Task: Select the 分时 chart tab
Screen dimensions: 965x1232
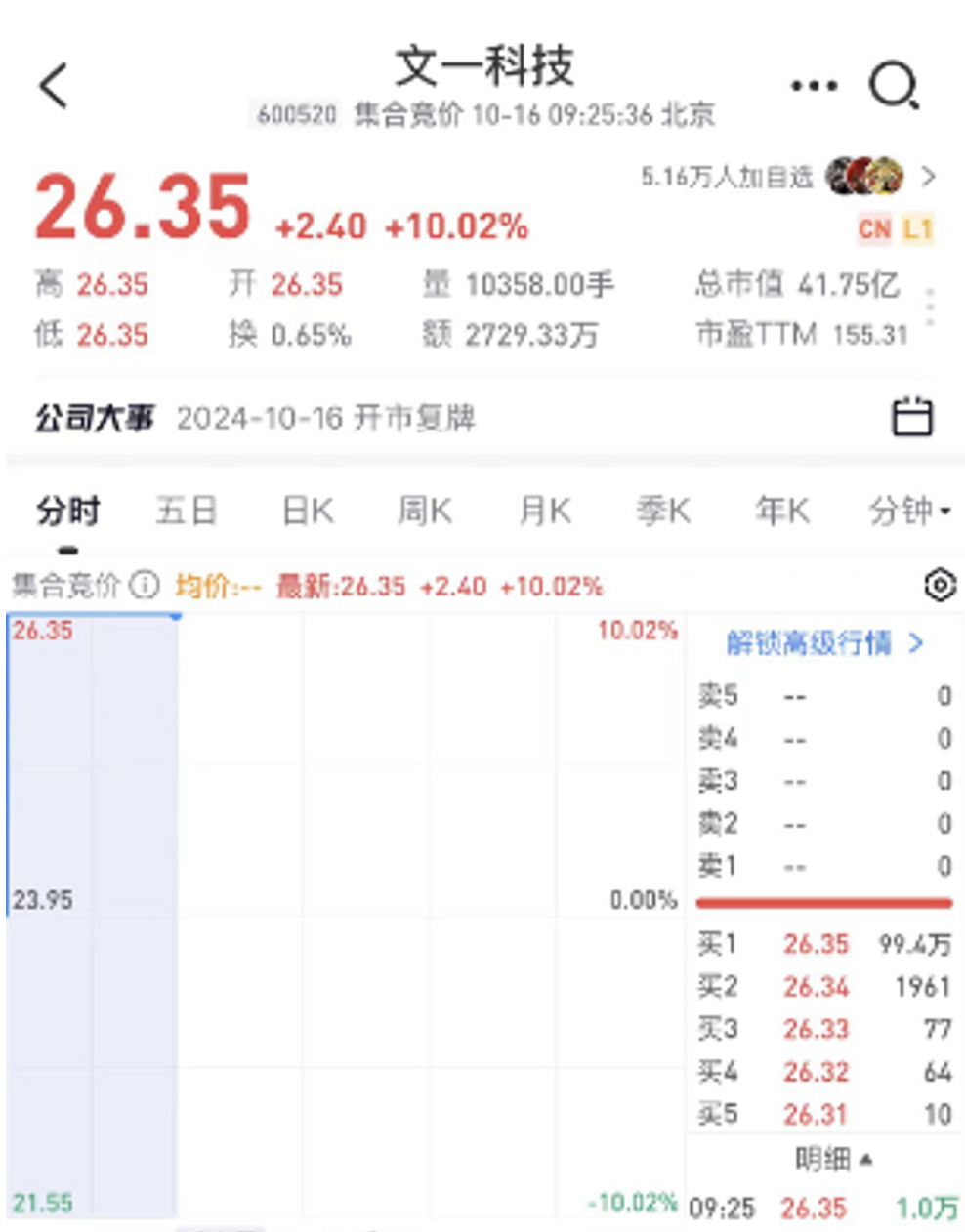Action: tap(68, 511)
